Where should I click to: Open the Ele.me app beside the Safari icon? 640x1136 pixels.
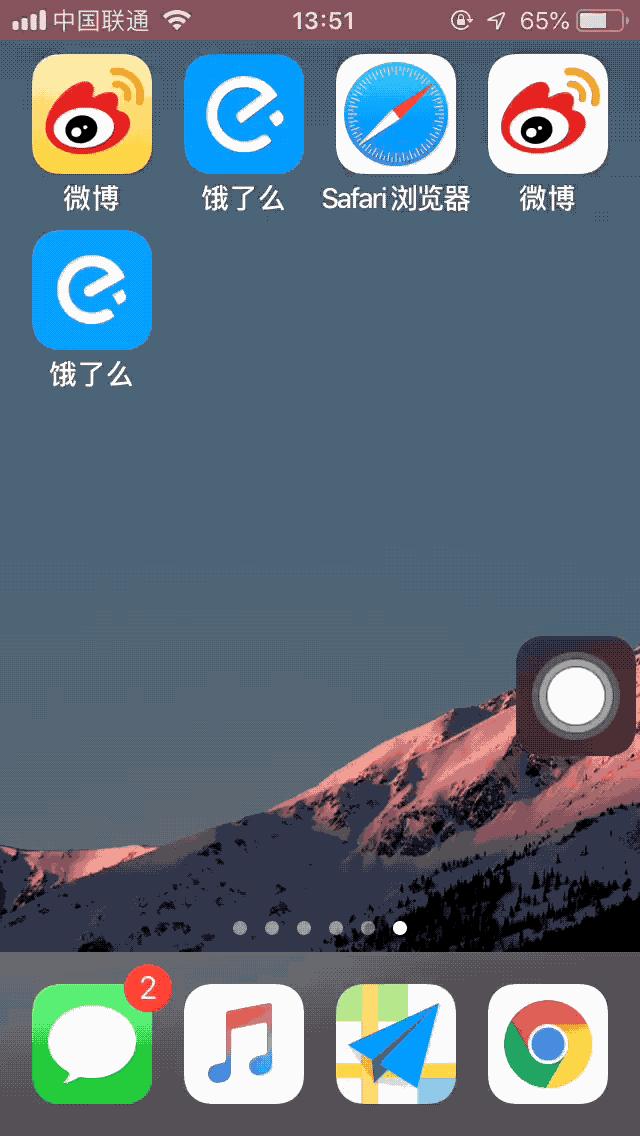[x=244, y=114]
